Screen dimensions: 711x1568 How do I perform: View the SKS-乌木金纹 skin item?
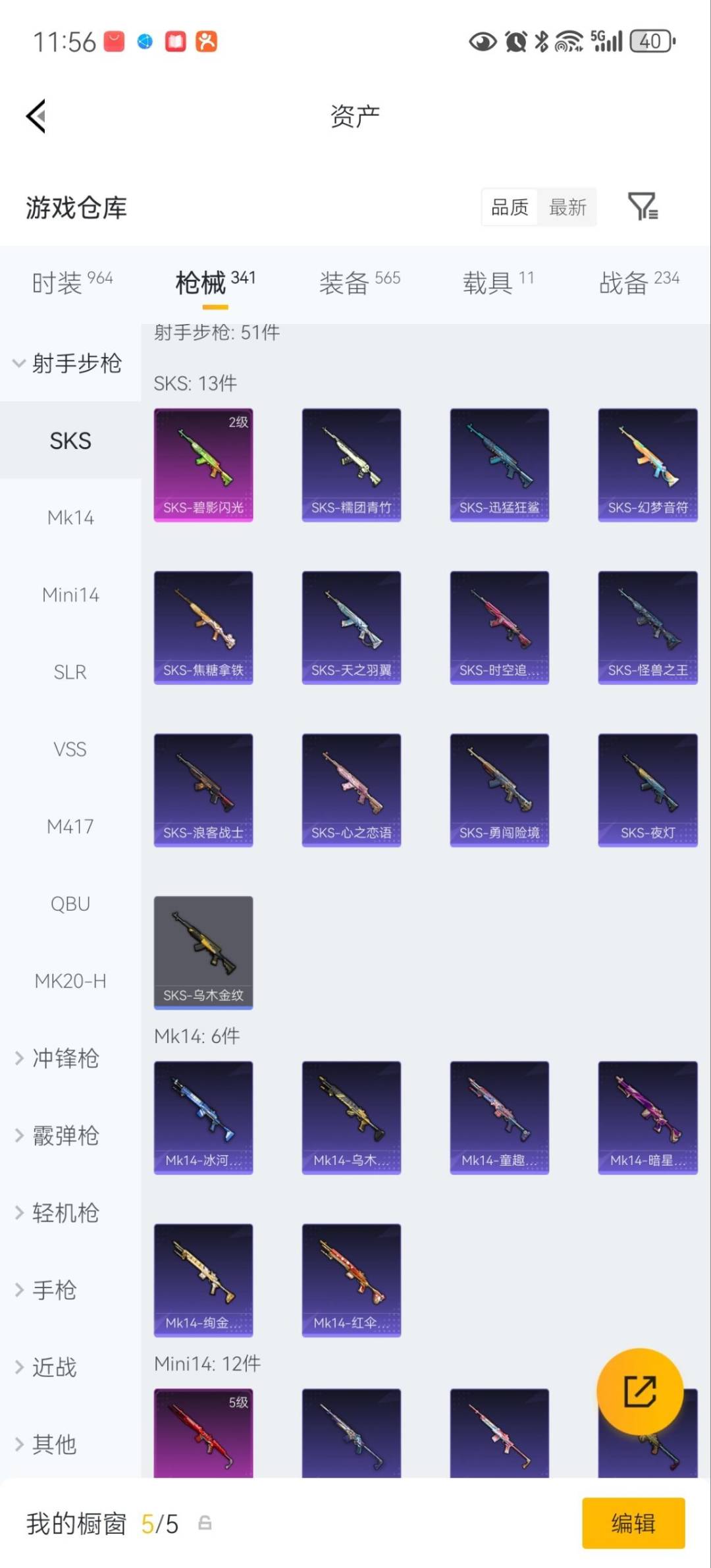tap(203, 952)
